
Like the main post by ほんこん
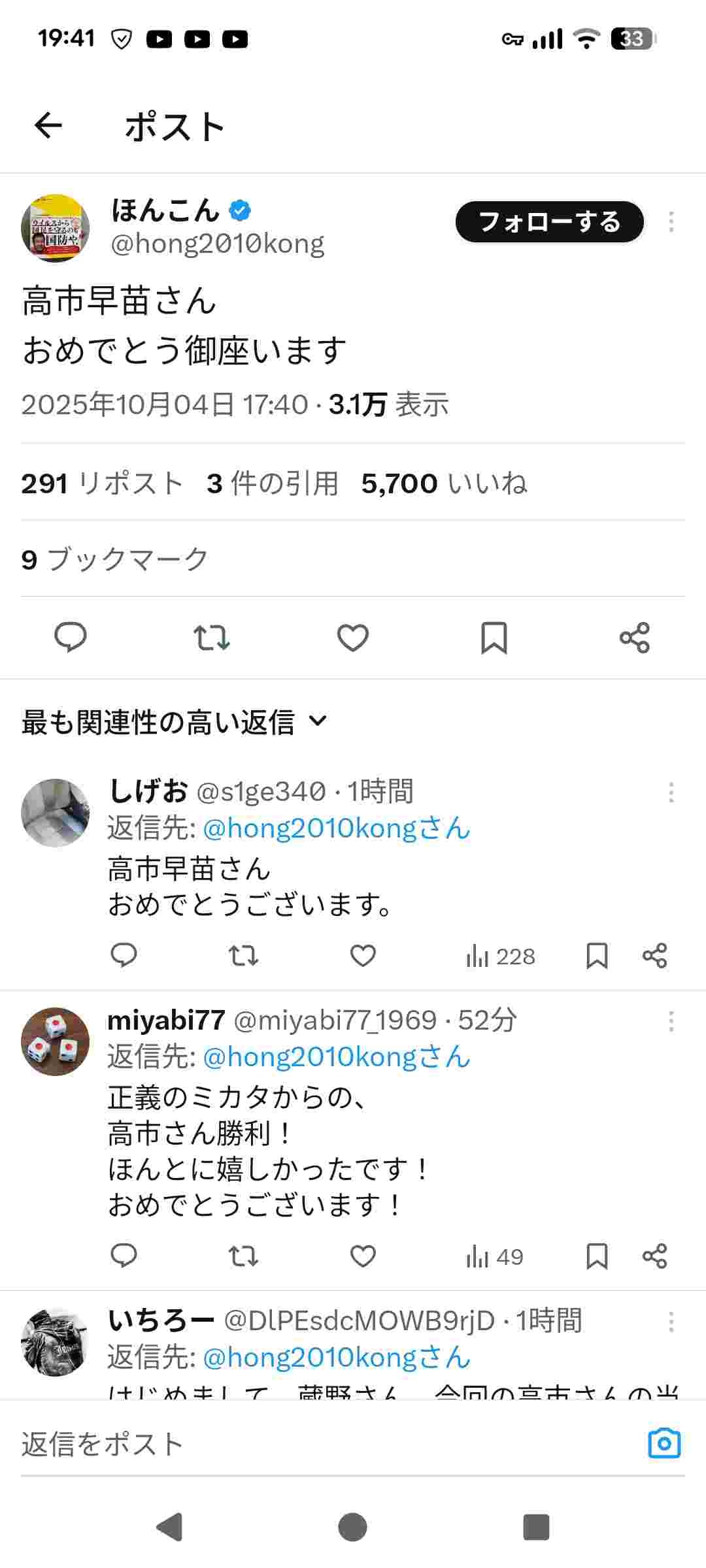pos(353,638)
